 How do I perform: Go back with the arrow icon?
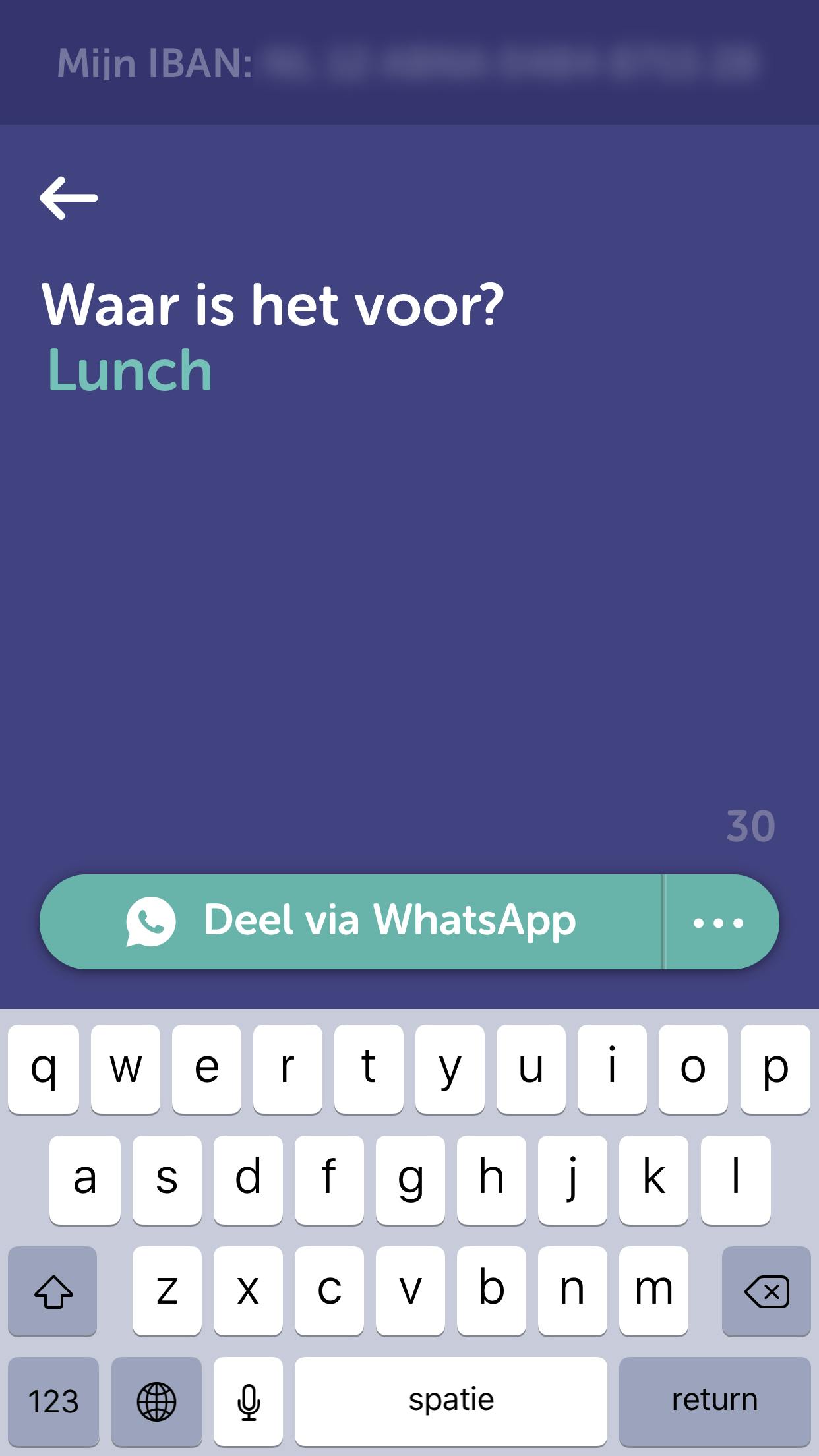pos(69,197)
